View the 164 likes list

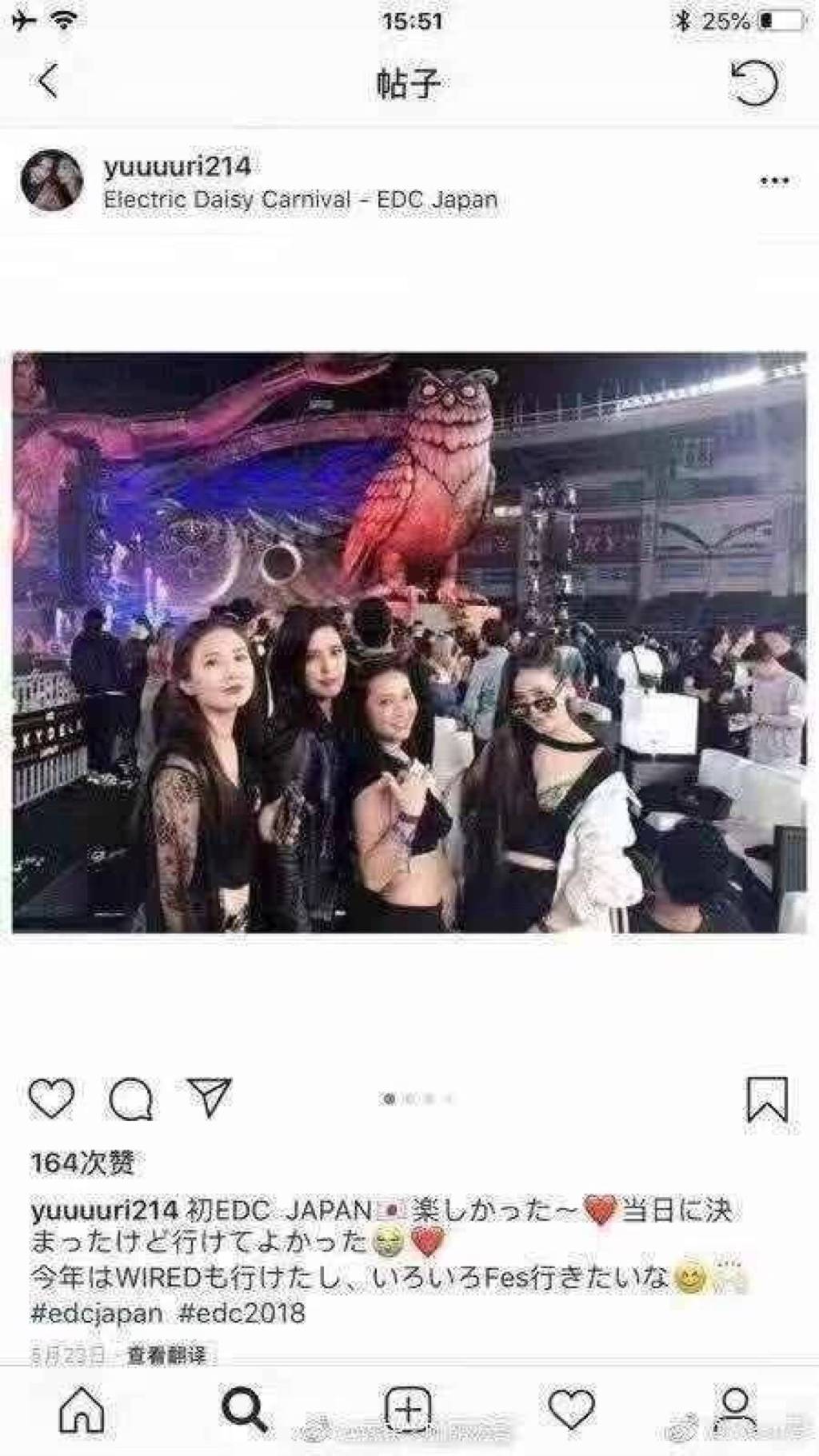pos(82,1163)
